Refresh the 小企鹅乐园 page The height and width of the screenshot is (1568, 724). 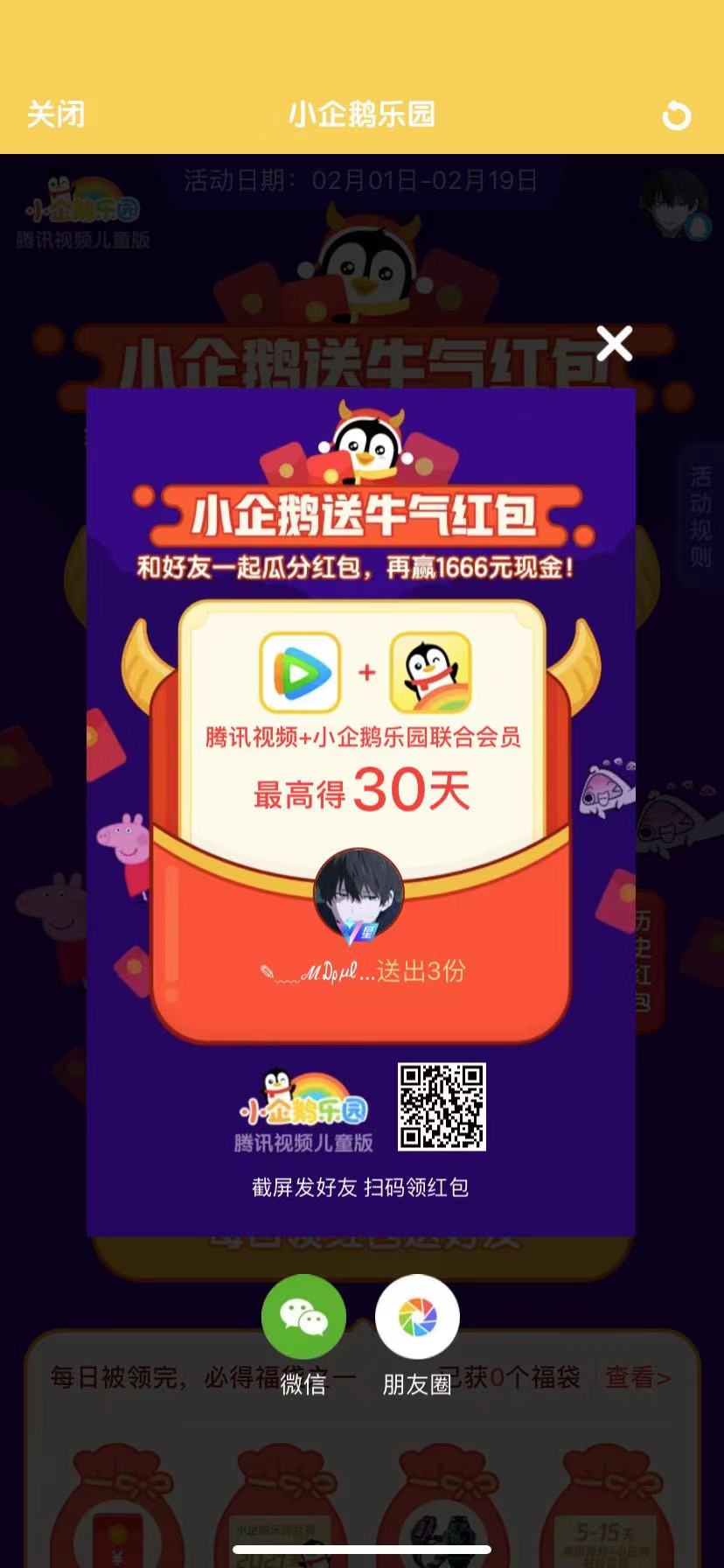[676, 115]
